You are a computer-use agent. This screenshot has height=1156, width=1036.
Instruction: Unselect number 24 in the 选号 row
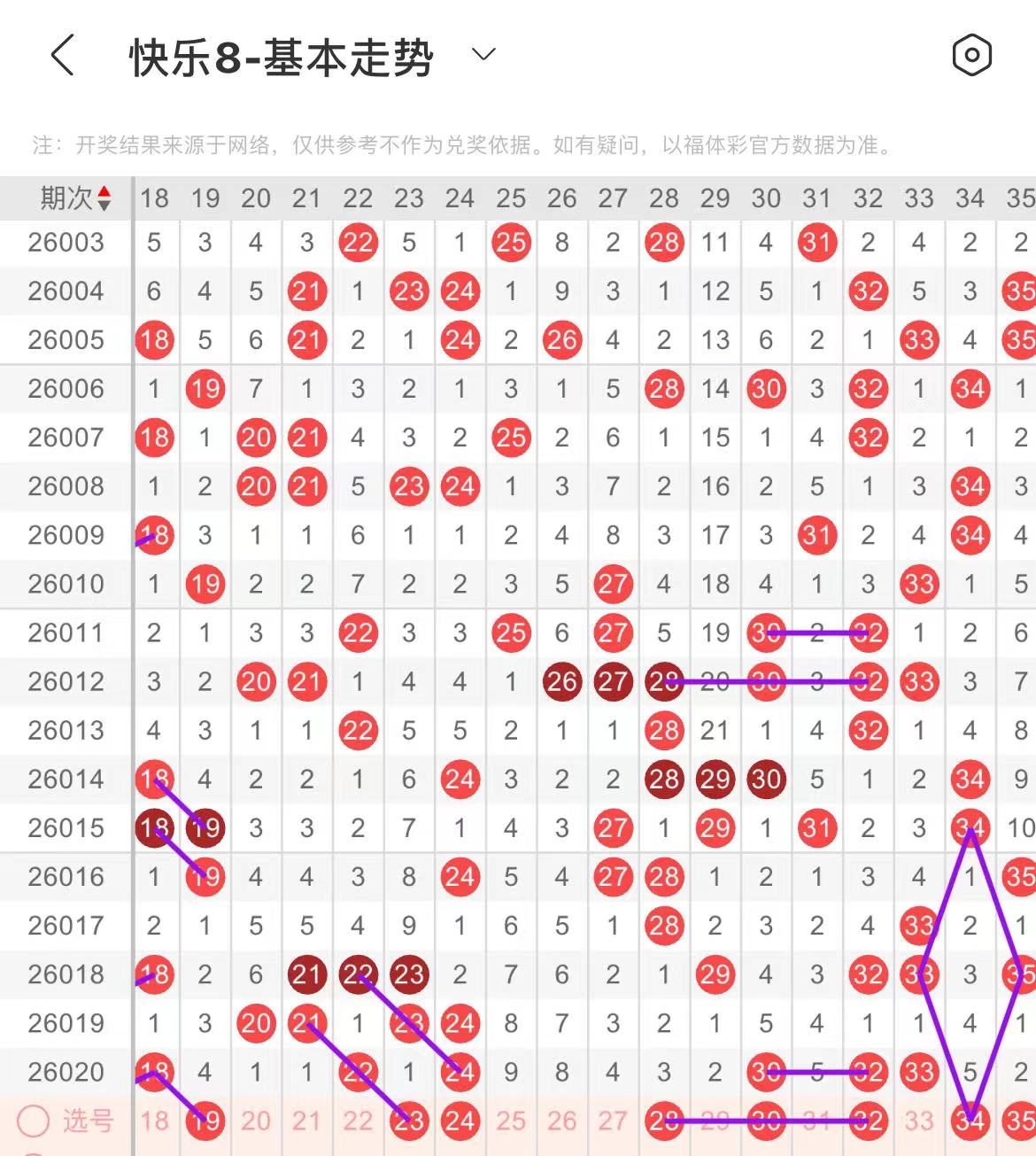click(460, 1121)
